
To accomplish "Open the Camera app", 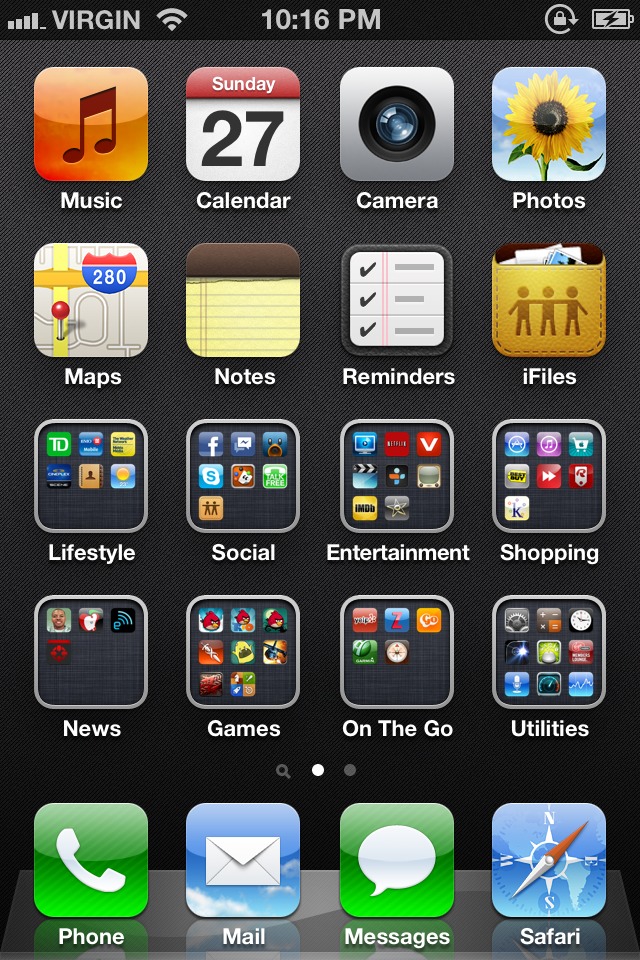I will pos(397,124).
